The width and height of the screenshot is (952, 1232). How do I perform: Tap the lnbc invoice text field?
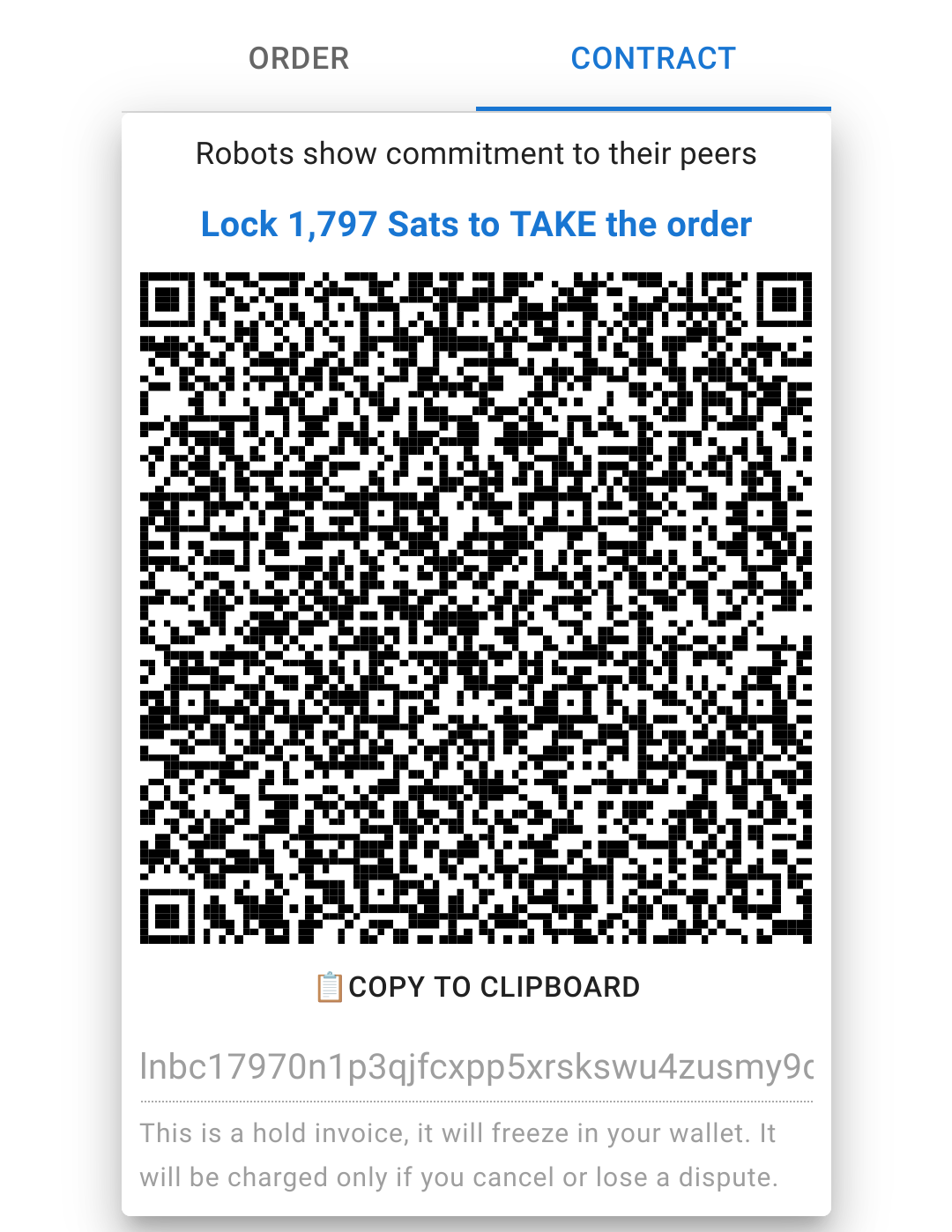click(476, 1067)
